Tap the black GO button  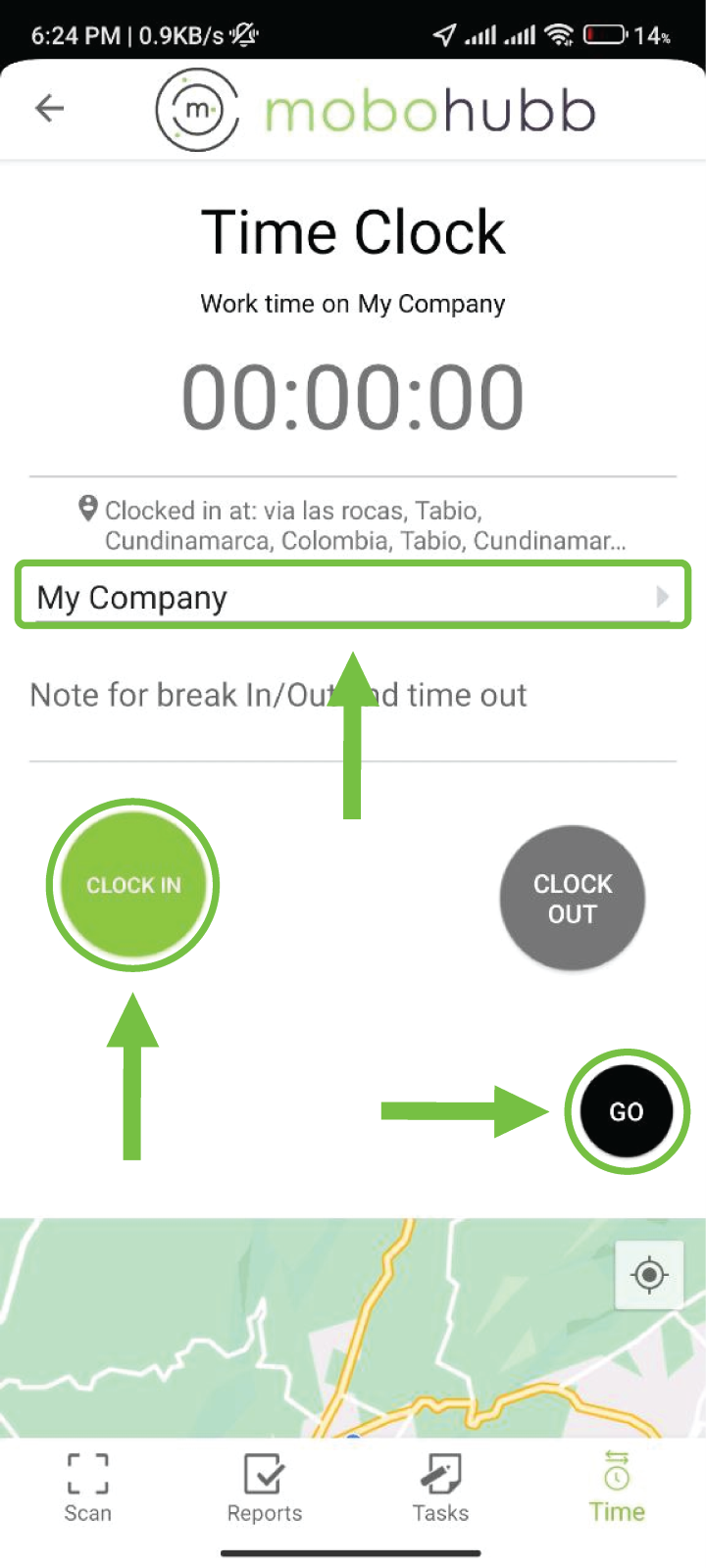tap(626, 1111)
